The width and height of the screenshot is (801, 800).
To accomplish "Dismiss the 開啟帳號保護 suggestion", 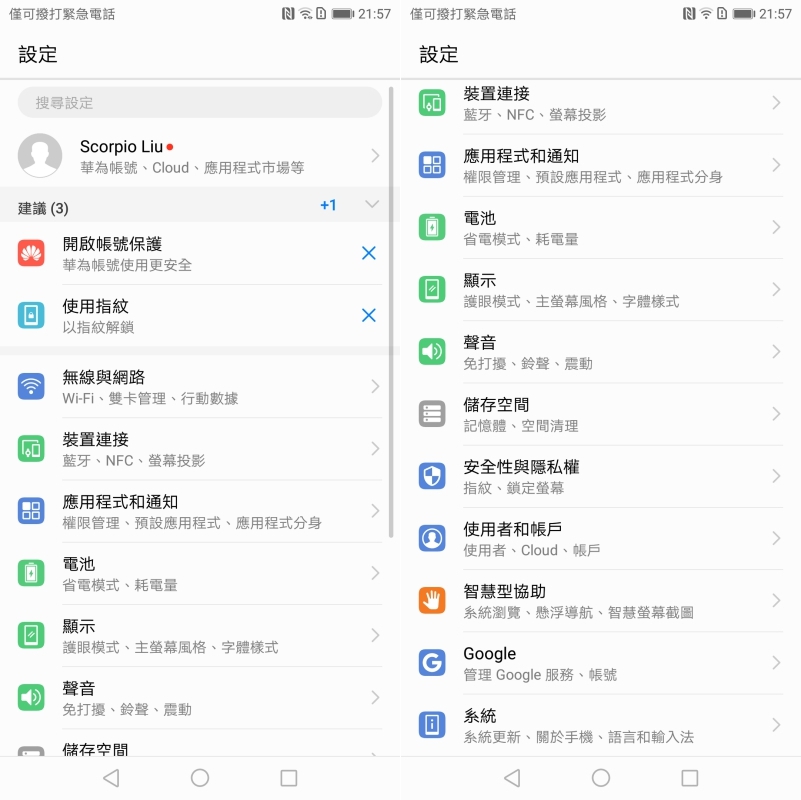I will click(x=368, y=254).
